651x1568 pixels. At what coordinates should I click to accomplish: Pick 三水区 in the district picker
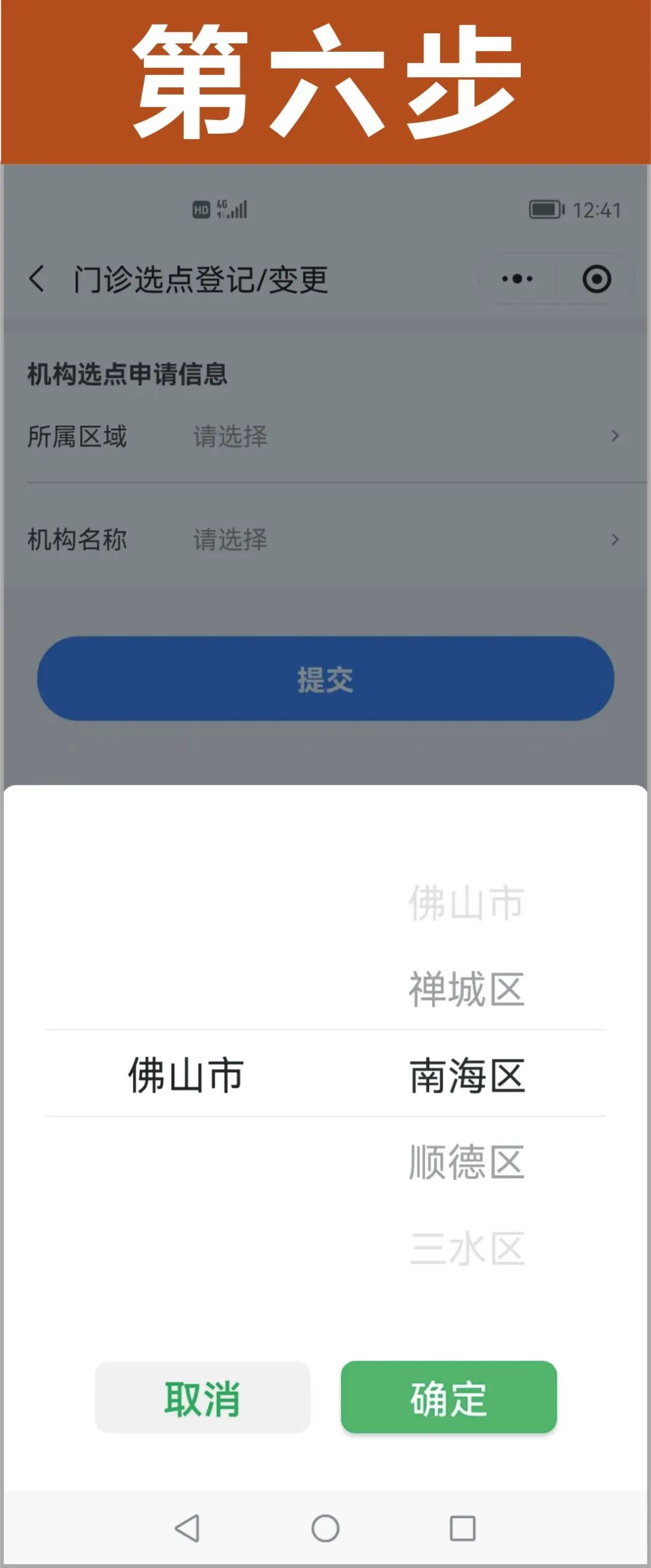pyautogui.click(x=467, y=1248)
